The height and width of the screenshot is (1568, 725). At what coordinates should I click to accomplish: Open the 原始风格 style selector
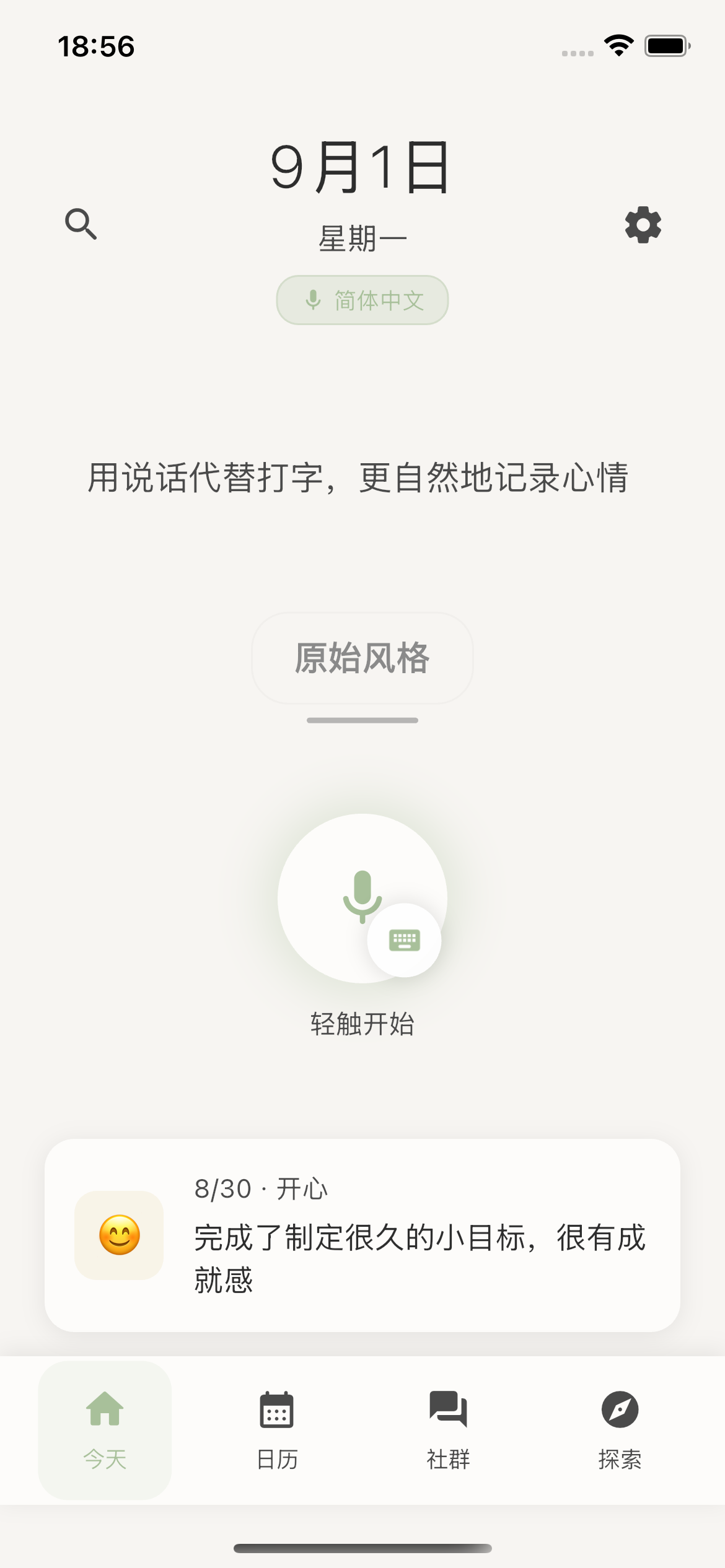[362, 658]
